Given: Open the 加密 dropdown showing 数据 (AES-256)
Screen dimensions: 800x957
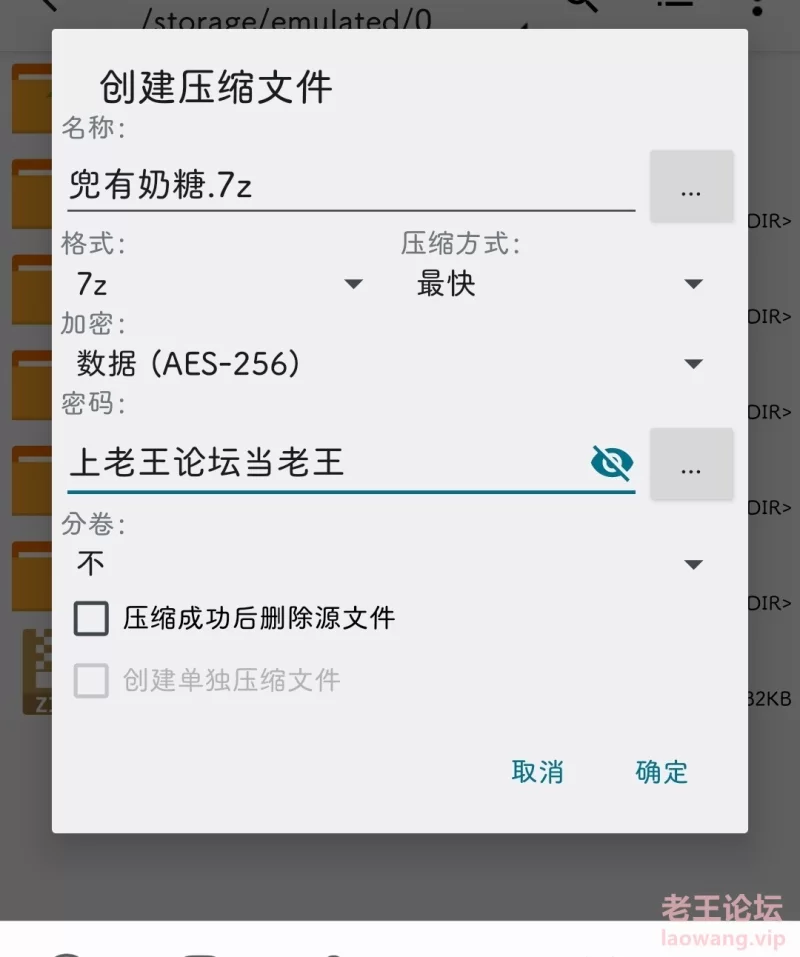Looking at the screenshot, I should [390, 364].
